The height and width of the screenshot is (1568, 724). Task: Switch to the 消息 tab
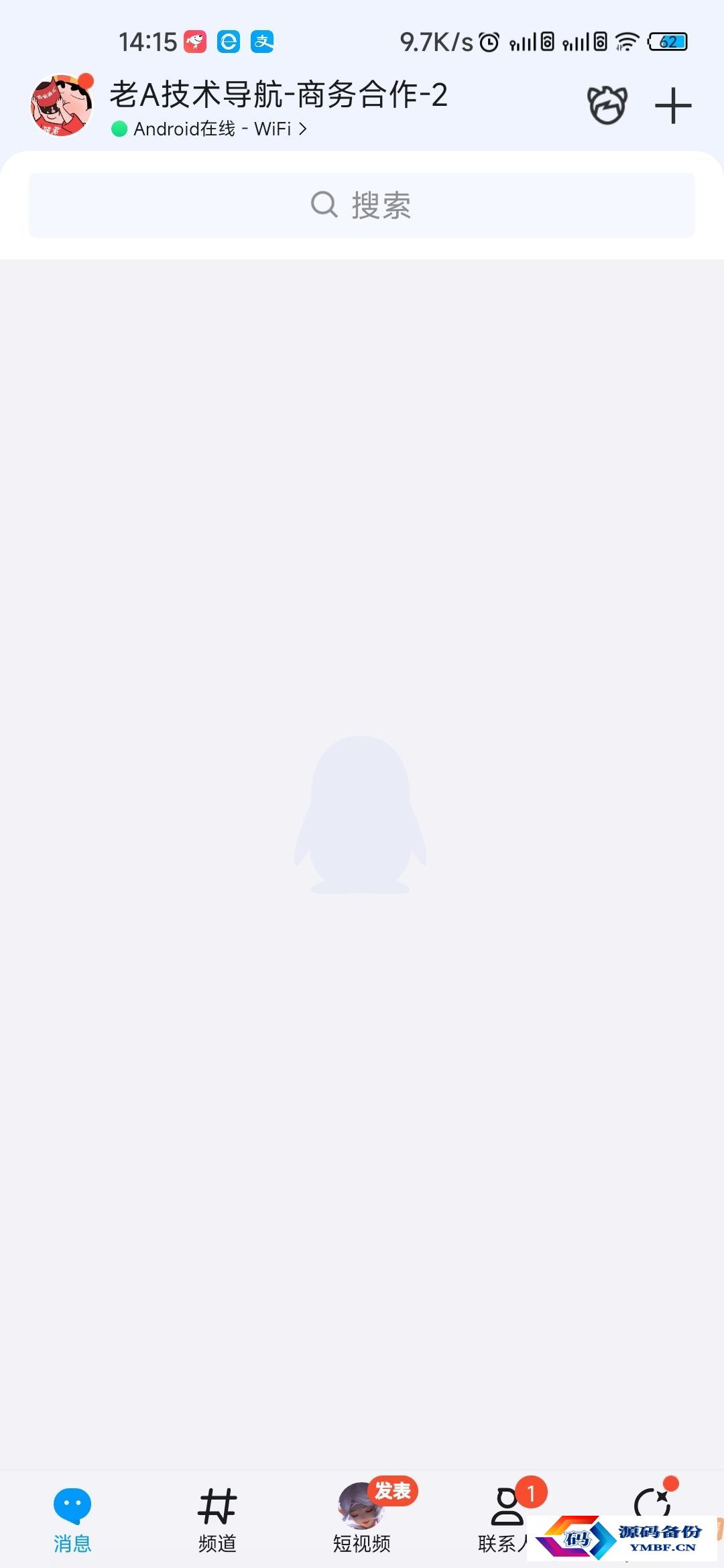(72, 1520)
